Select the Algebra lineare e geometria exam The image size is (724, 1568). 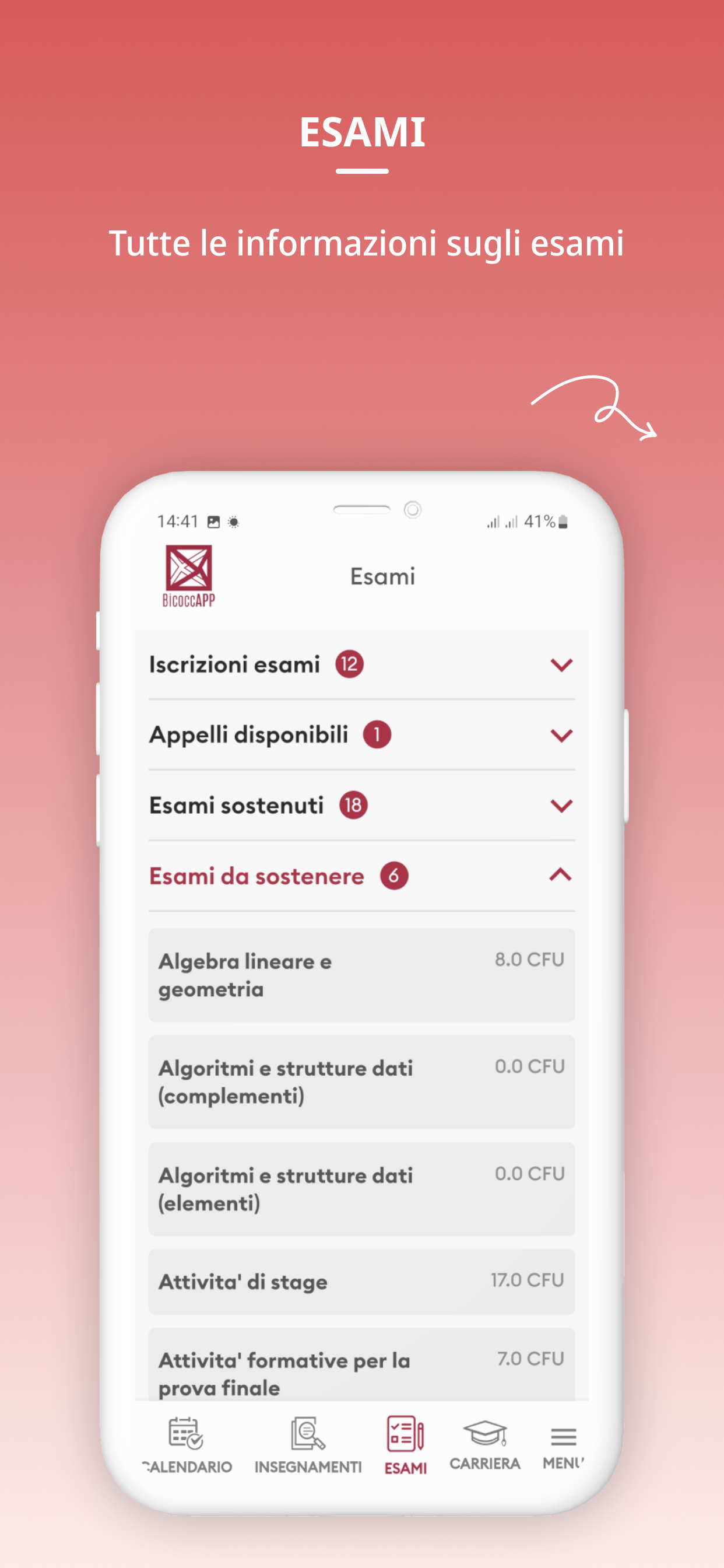[361, 975]
